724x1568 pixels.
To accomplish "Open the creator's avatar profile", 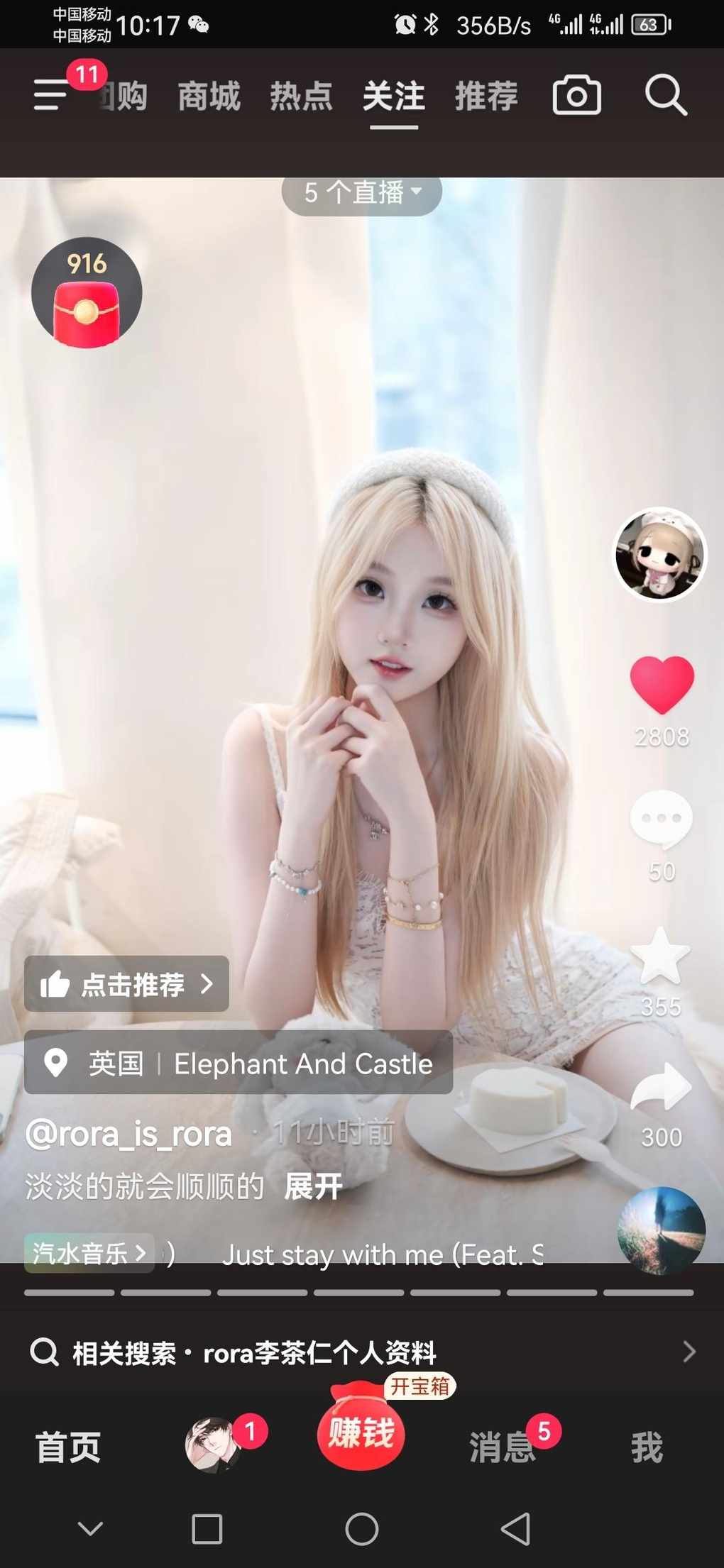I will pyautogui.click(x=660, y=554).
